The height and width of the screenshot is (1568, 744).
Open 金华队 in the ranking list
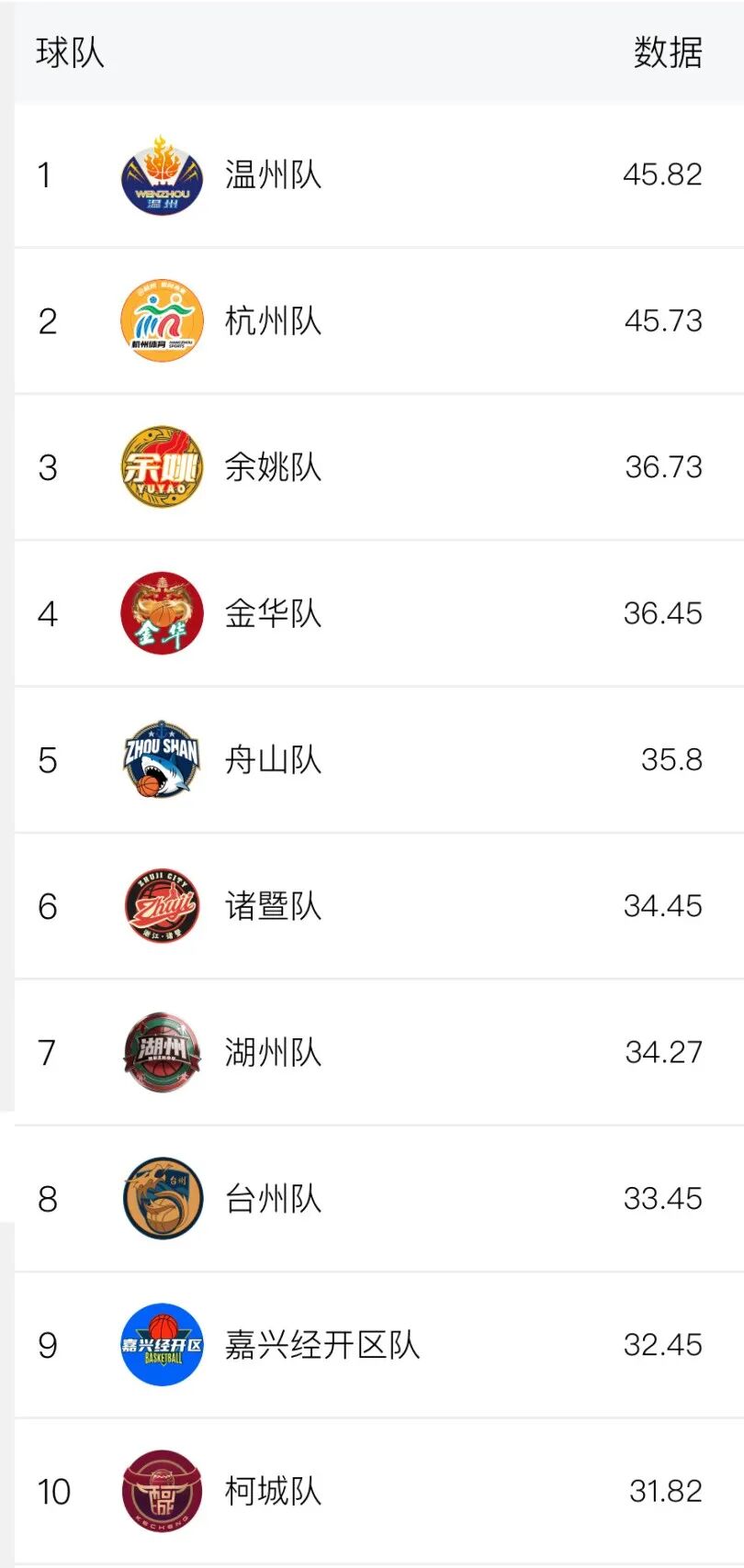click(273, 613)
